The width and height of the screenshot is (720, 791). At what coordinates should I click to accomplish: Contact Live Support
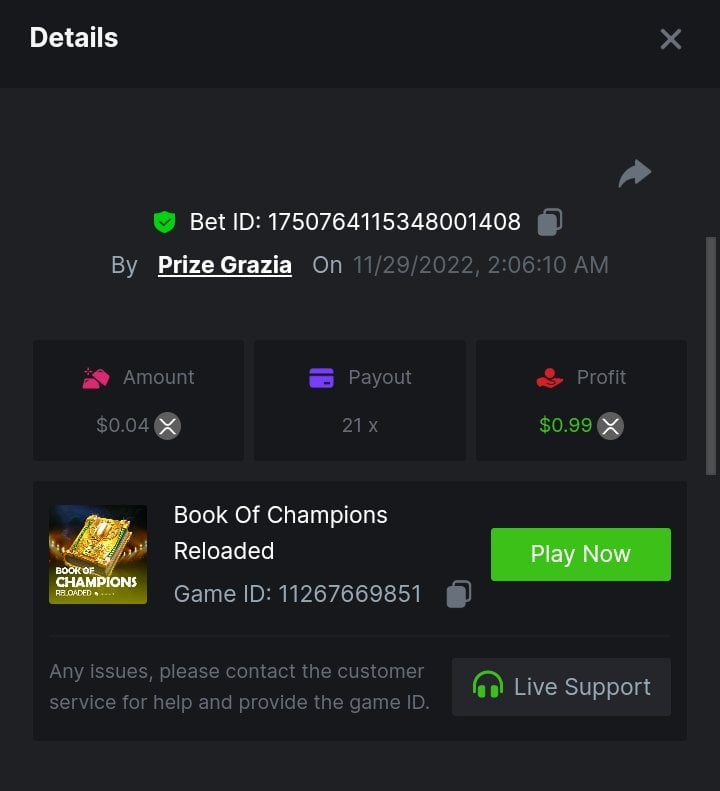tap(561, 687)
